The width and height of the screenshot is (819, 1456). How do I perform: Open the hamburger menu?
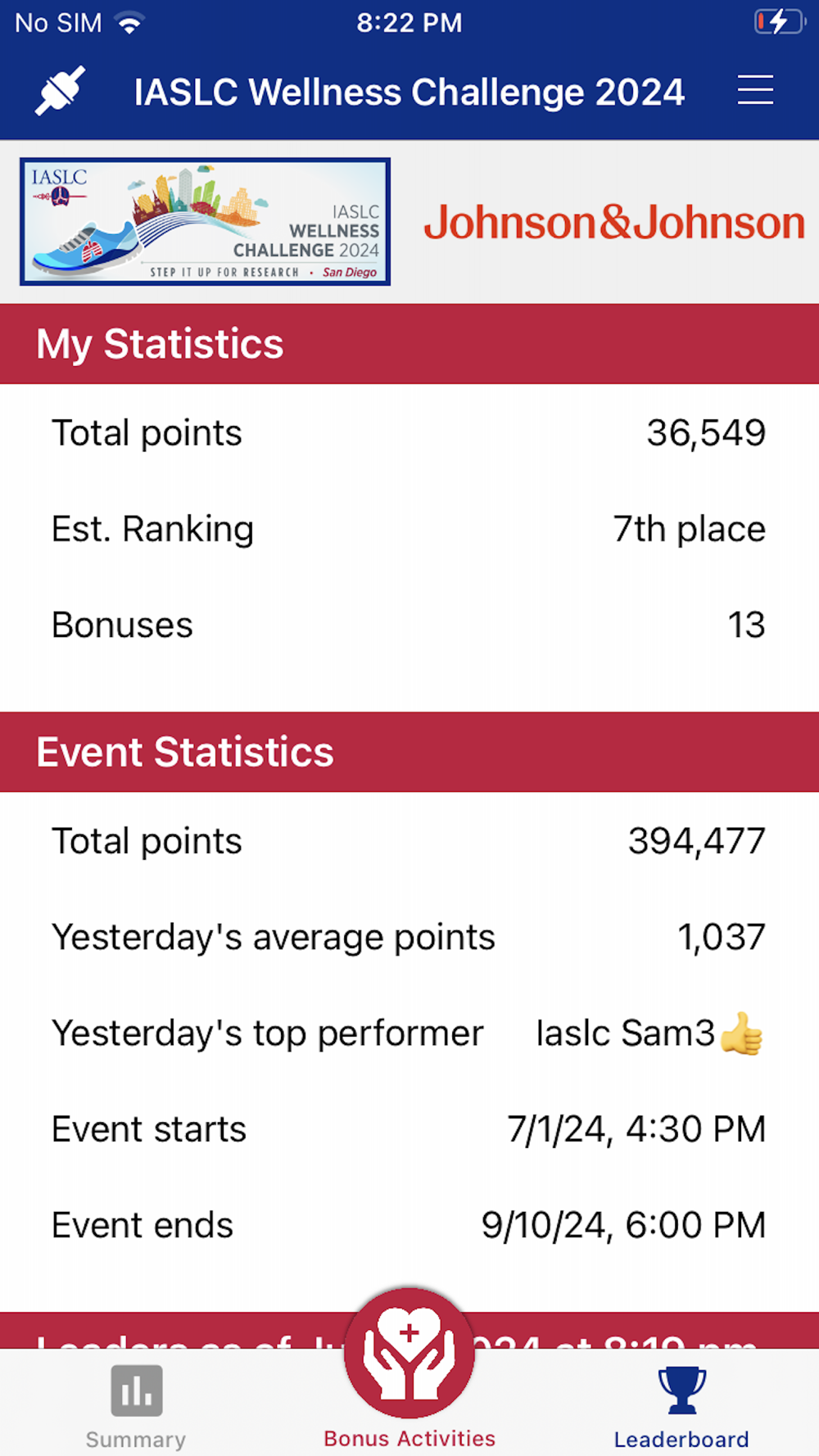click(754, 90)
